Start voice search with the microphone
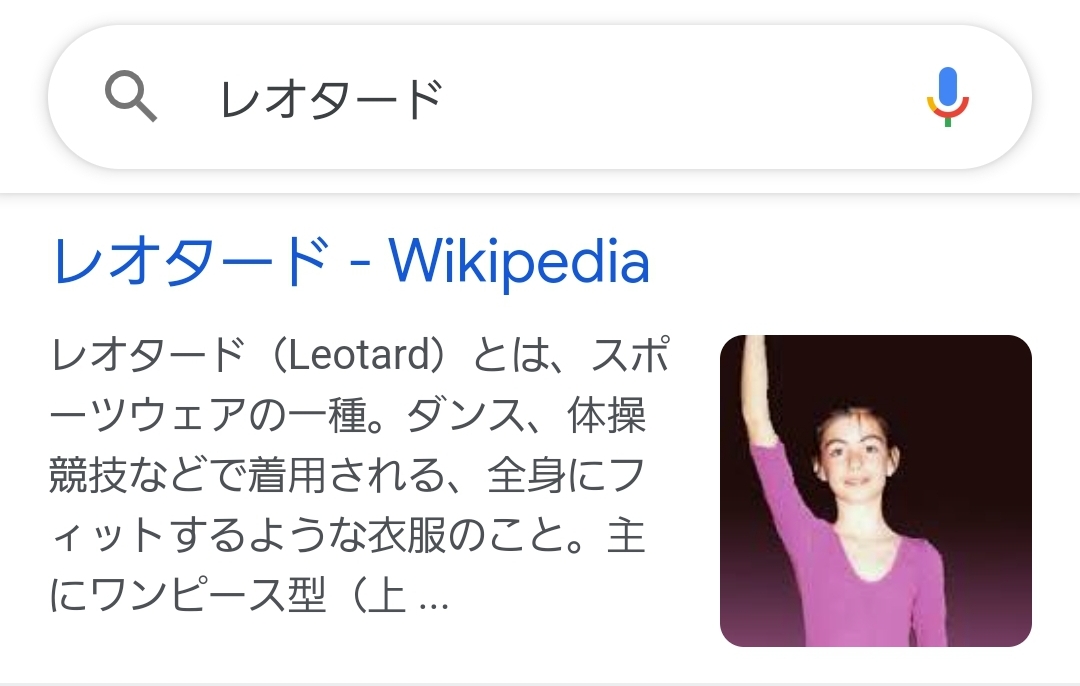 coord(948,97)
